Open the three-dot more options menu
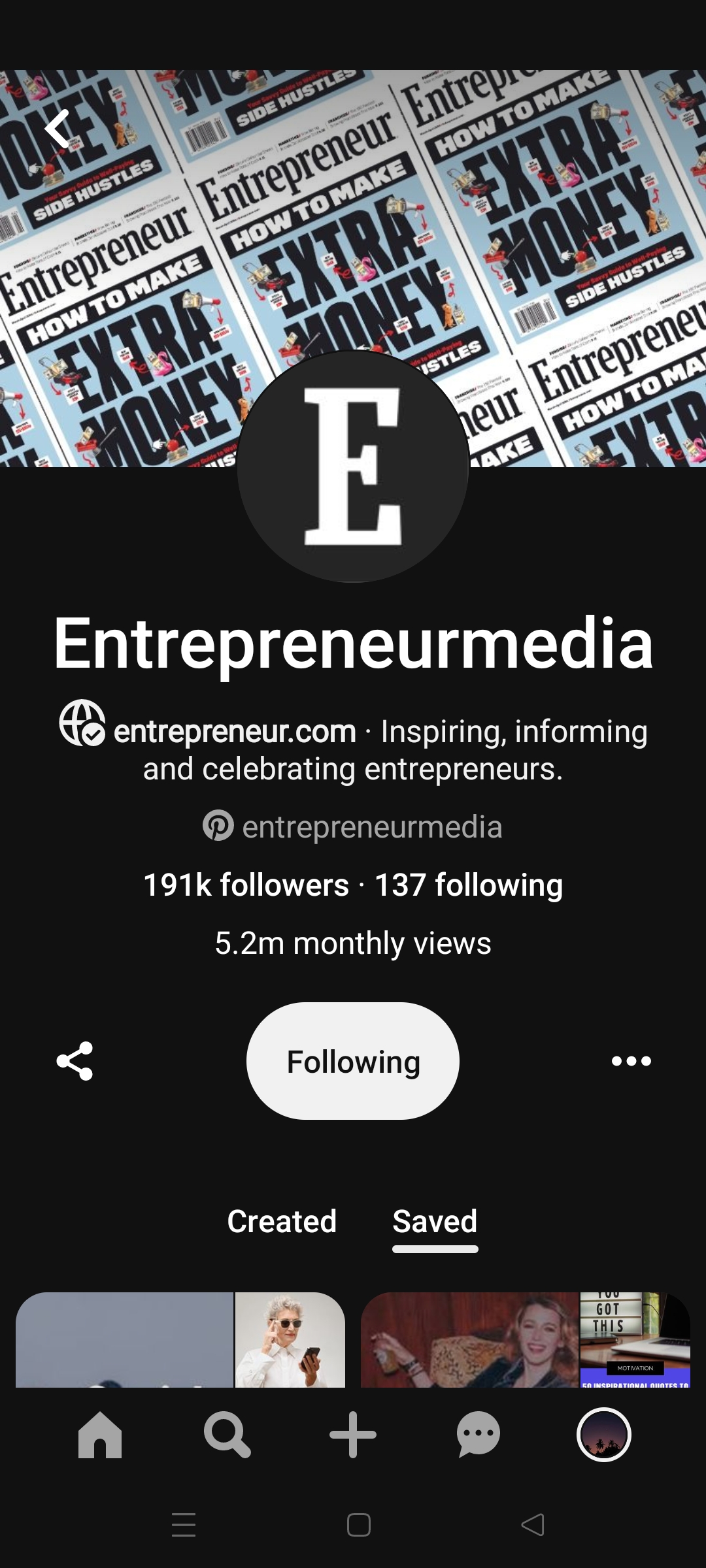The height and width of the screenshot is (1568, 706). click(x=631, y=1061)
